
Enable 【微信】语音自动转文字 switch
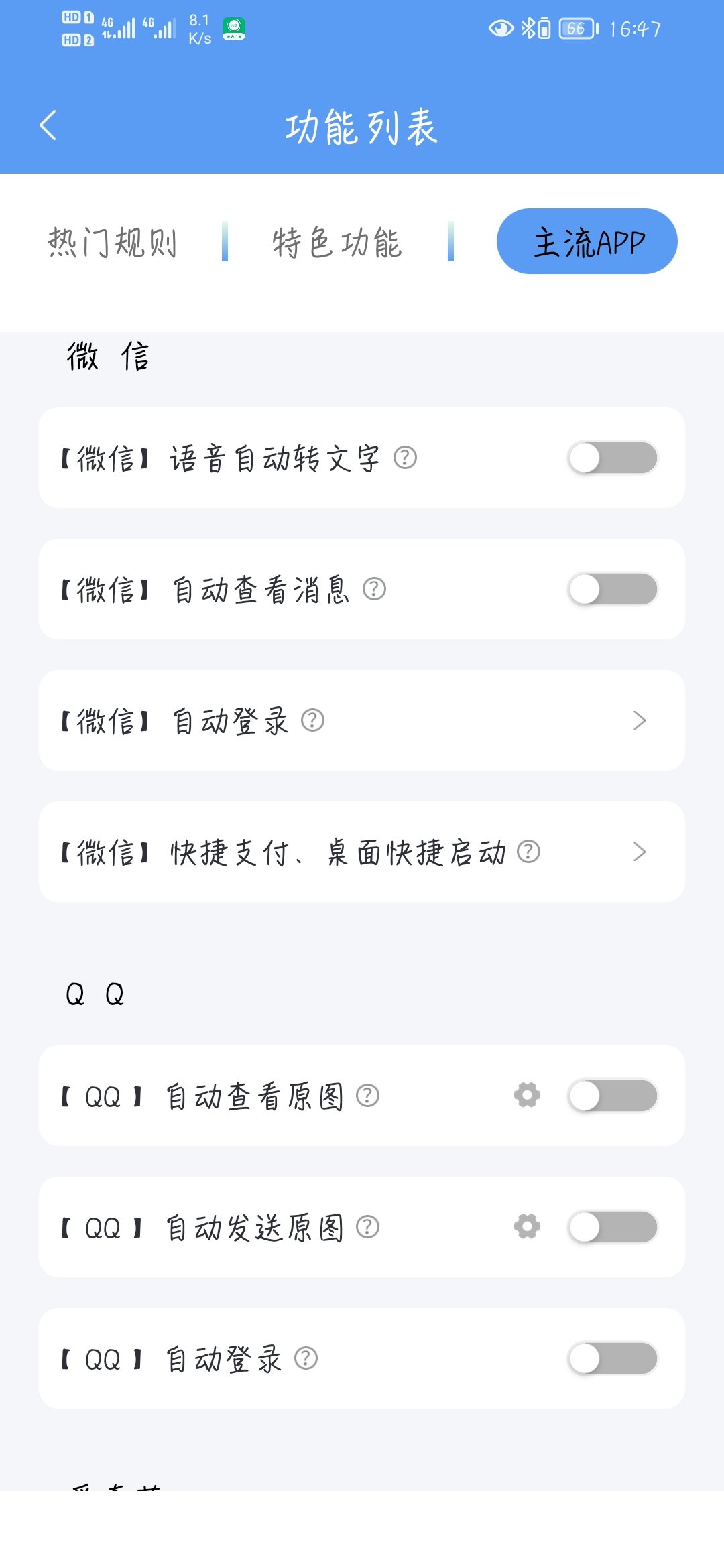point(612,458)
